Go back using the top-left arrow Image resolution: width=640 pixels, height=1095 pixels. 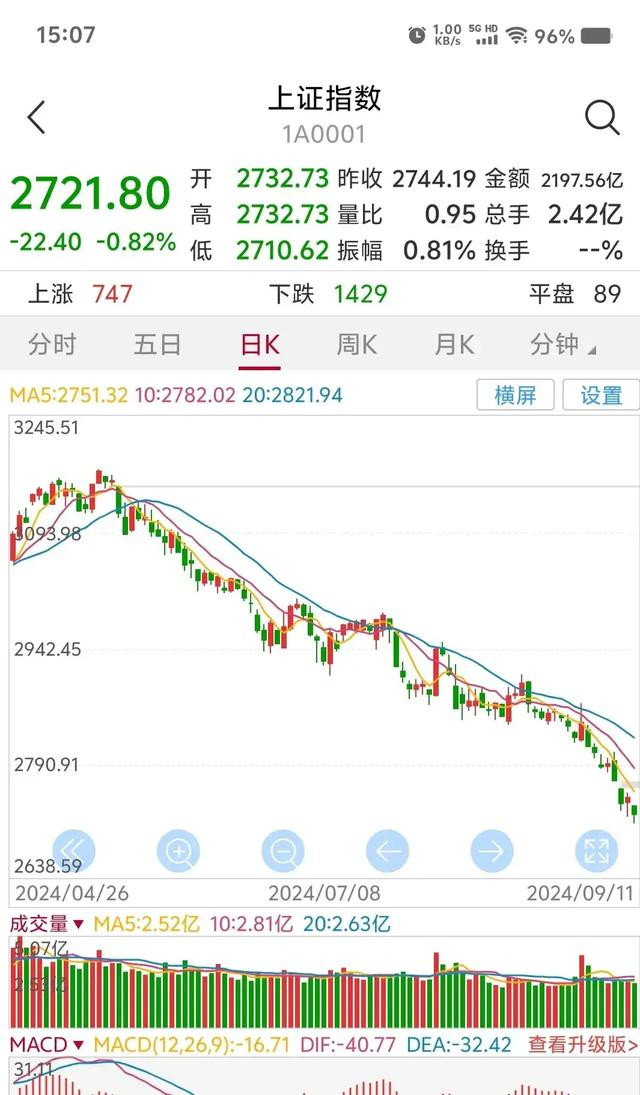(x=36, y=117)
